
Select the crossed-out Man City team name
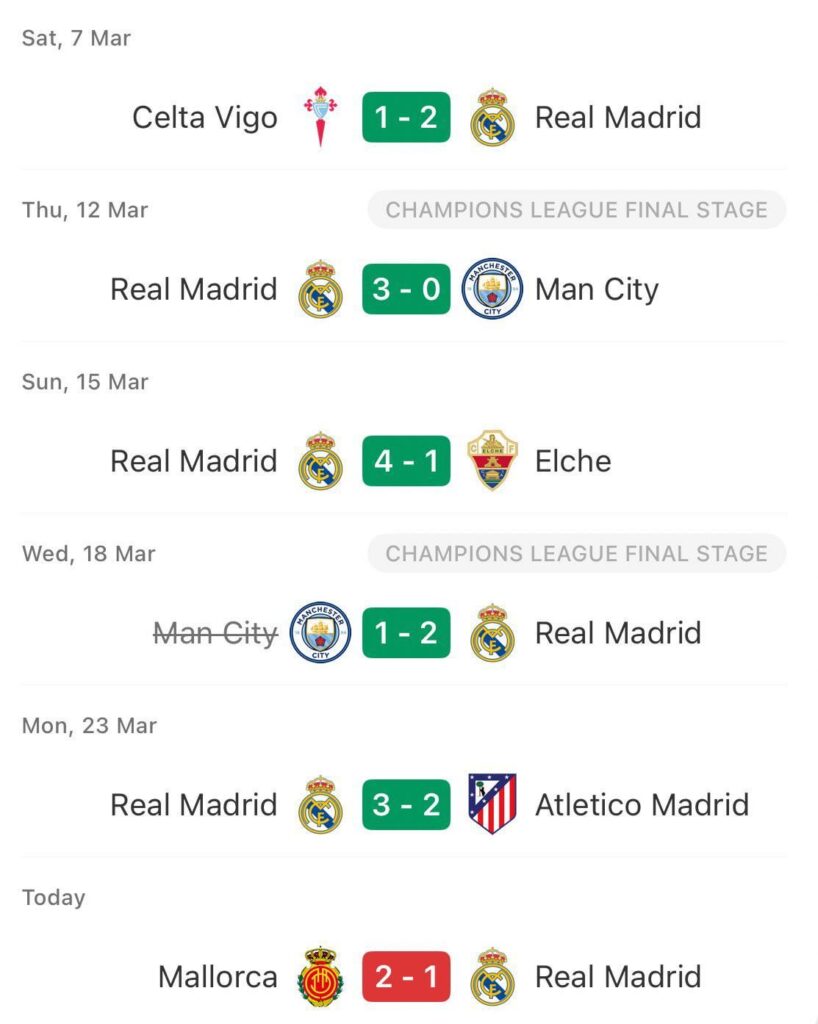pyautogui.click(x=215, y=632)
